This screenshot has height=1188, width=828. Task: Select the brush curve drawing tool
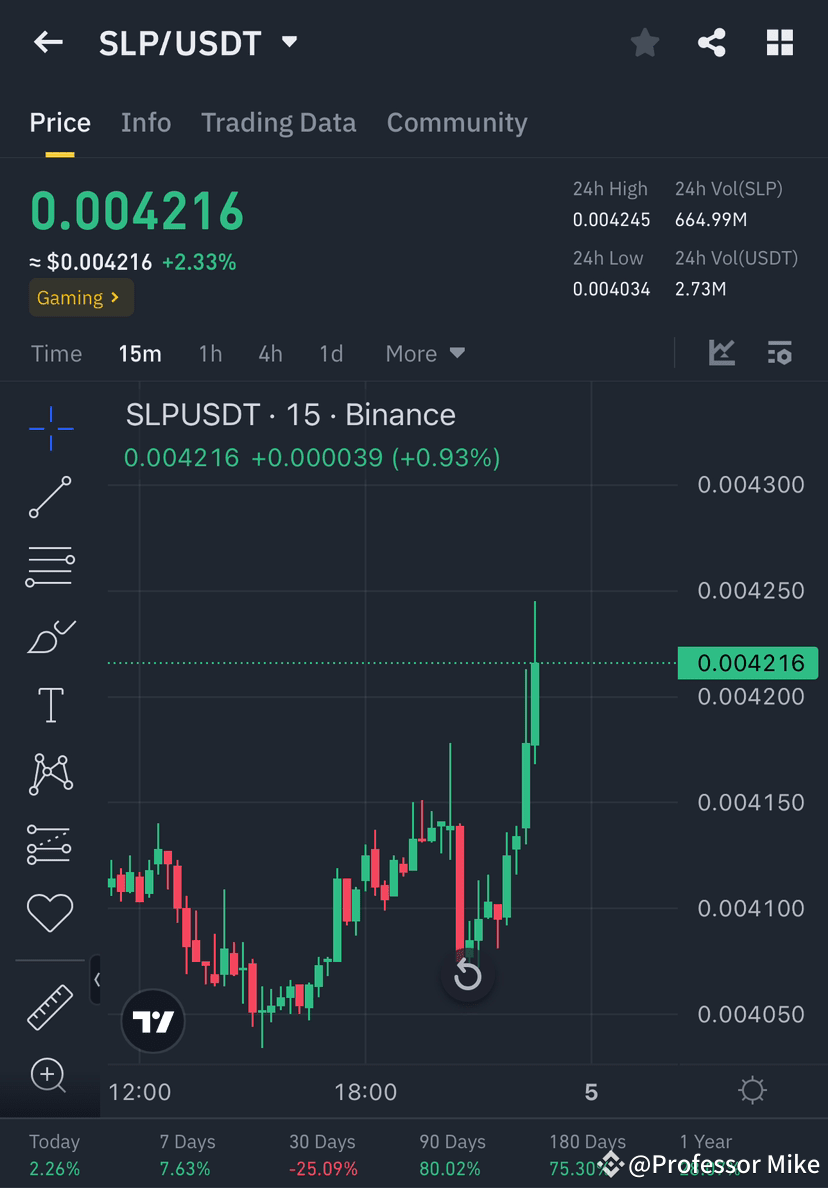pyautogui.click(x=49, y=636)
